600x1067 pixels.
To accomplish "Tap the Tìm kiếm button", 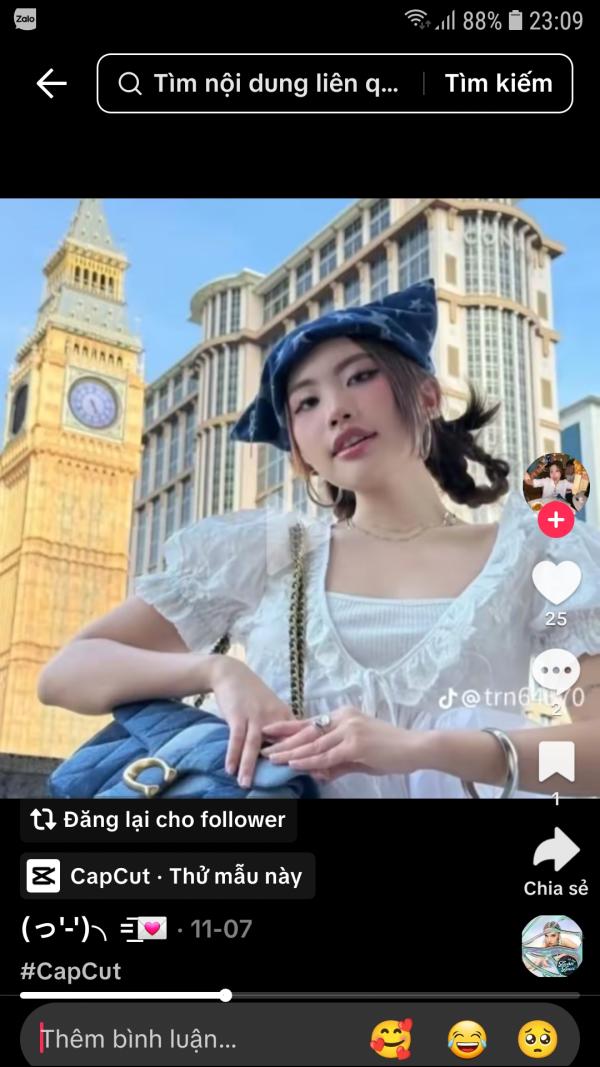I will pos(498,84).
